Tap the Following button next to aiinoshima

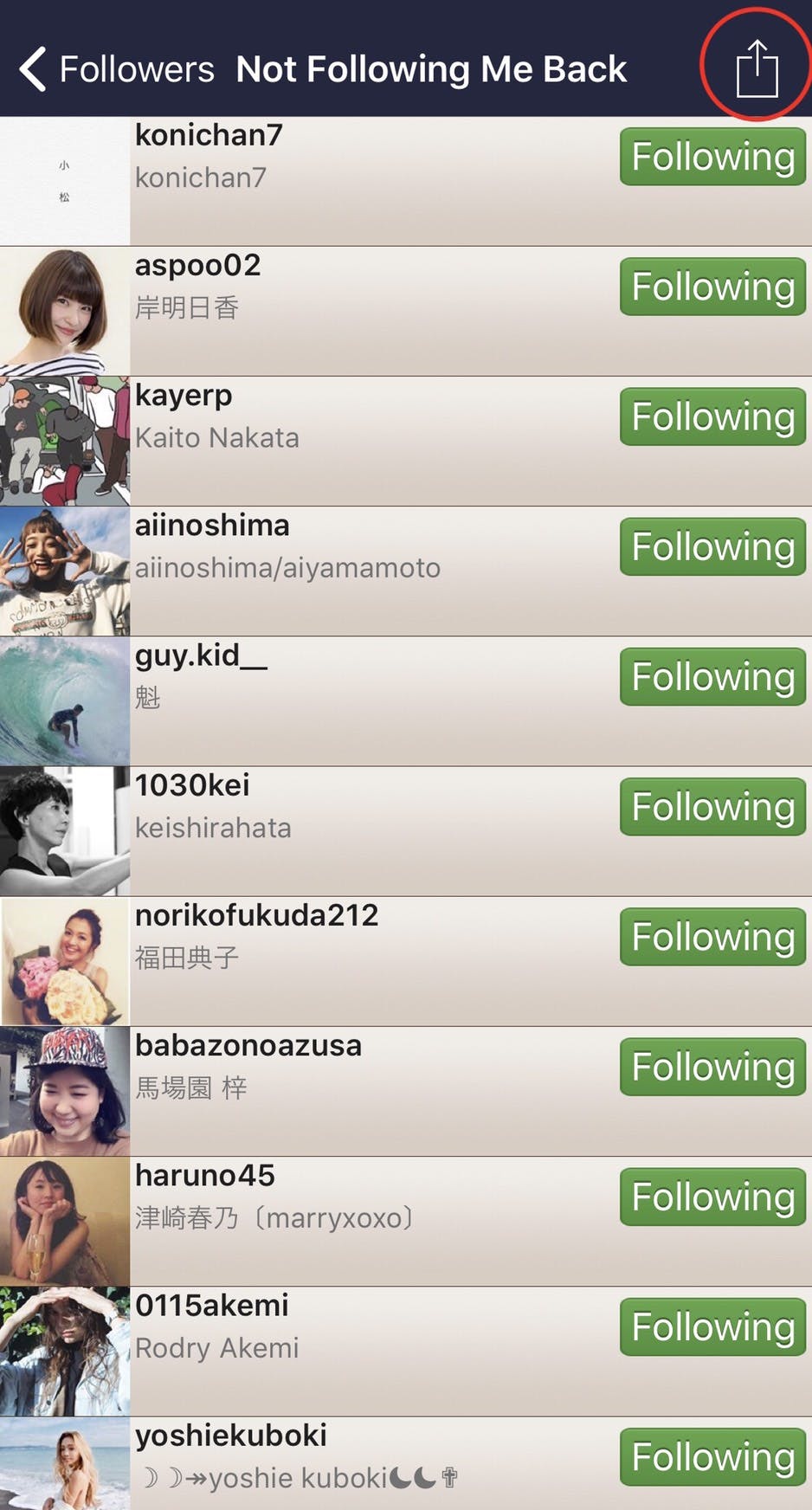712,546
